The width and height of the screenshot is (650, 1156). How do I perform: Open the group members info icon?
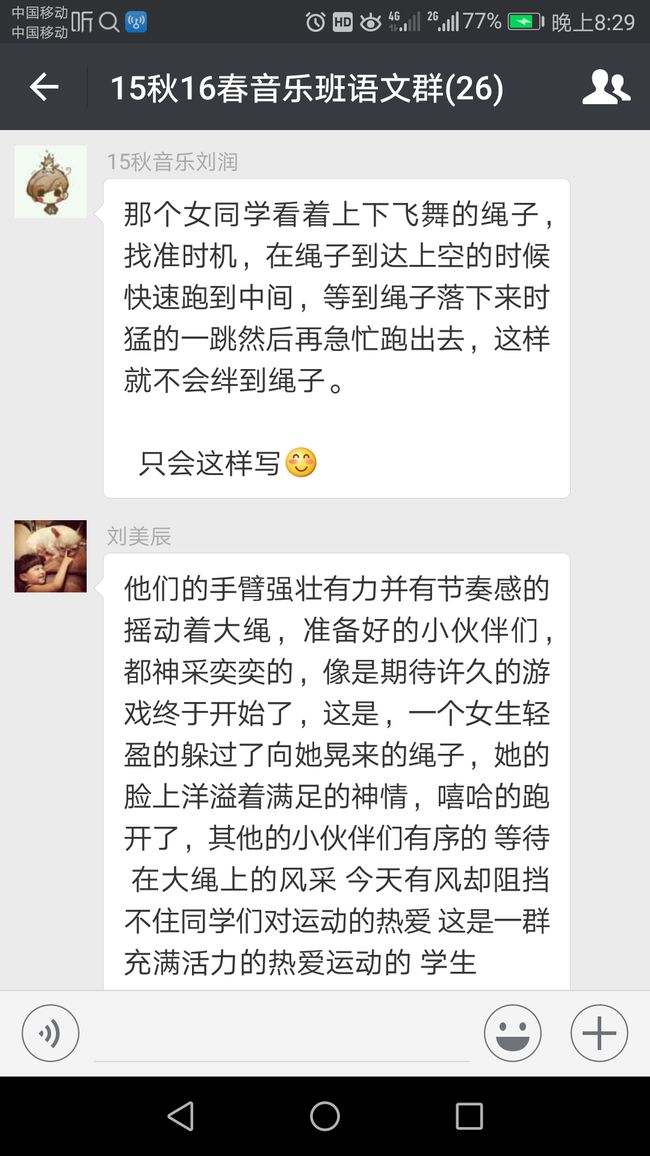coord(606,87)
